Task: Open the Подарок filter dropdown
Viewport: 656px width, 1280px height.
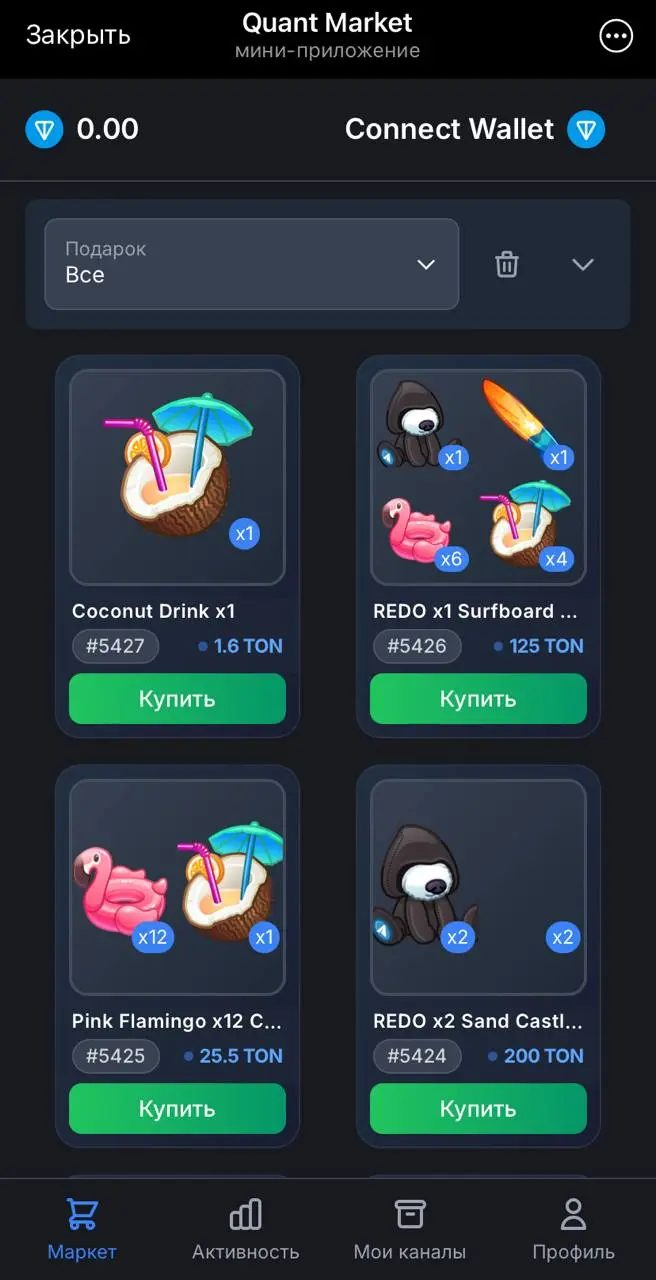Action: coord(251,264)
